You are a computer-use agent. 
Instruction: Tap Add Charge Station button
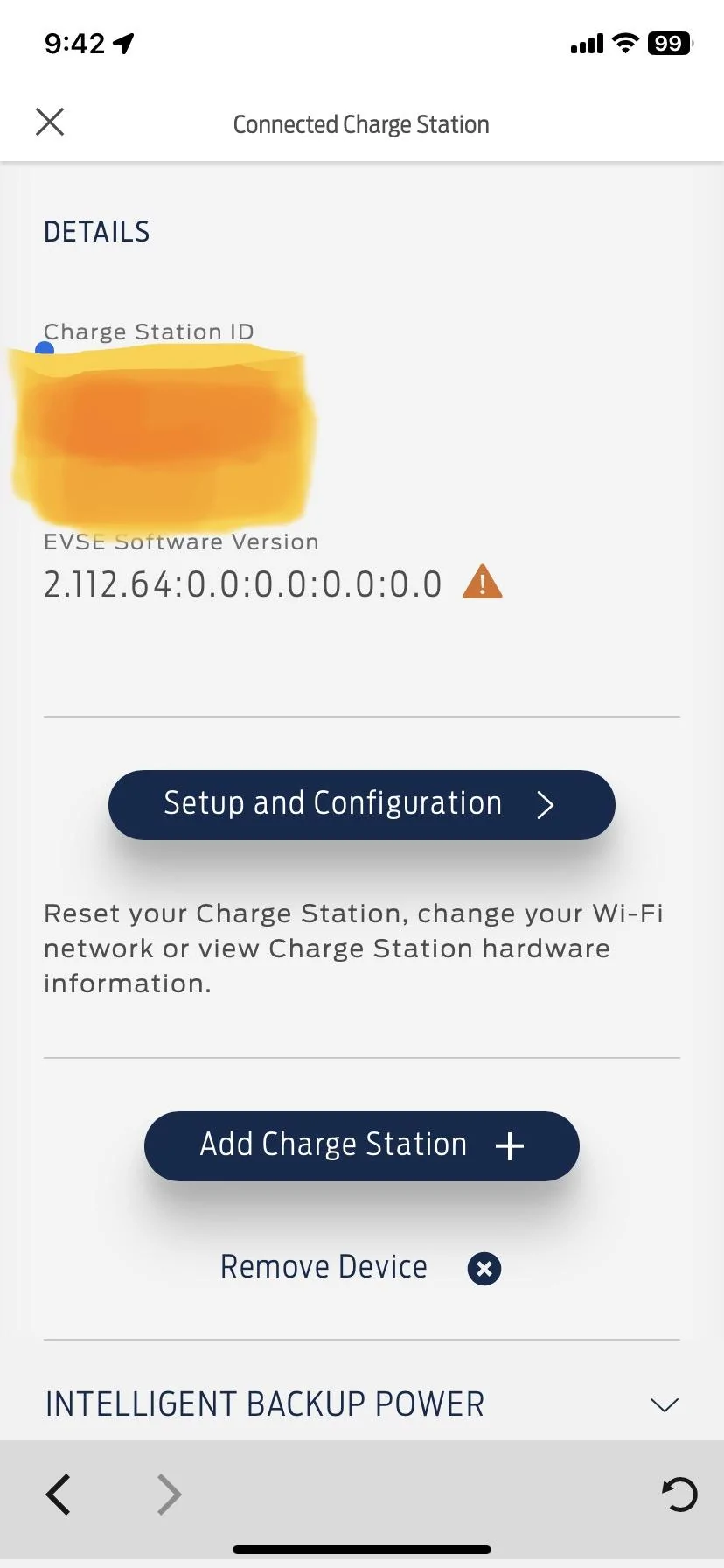pyautogui.click(x=361, y=1145)
